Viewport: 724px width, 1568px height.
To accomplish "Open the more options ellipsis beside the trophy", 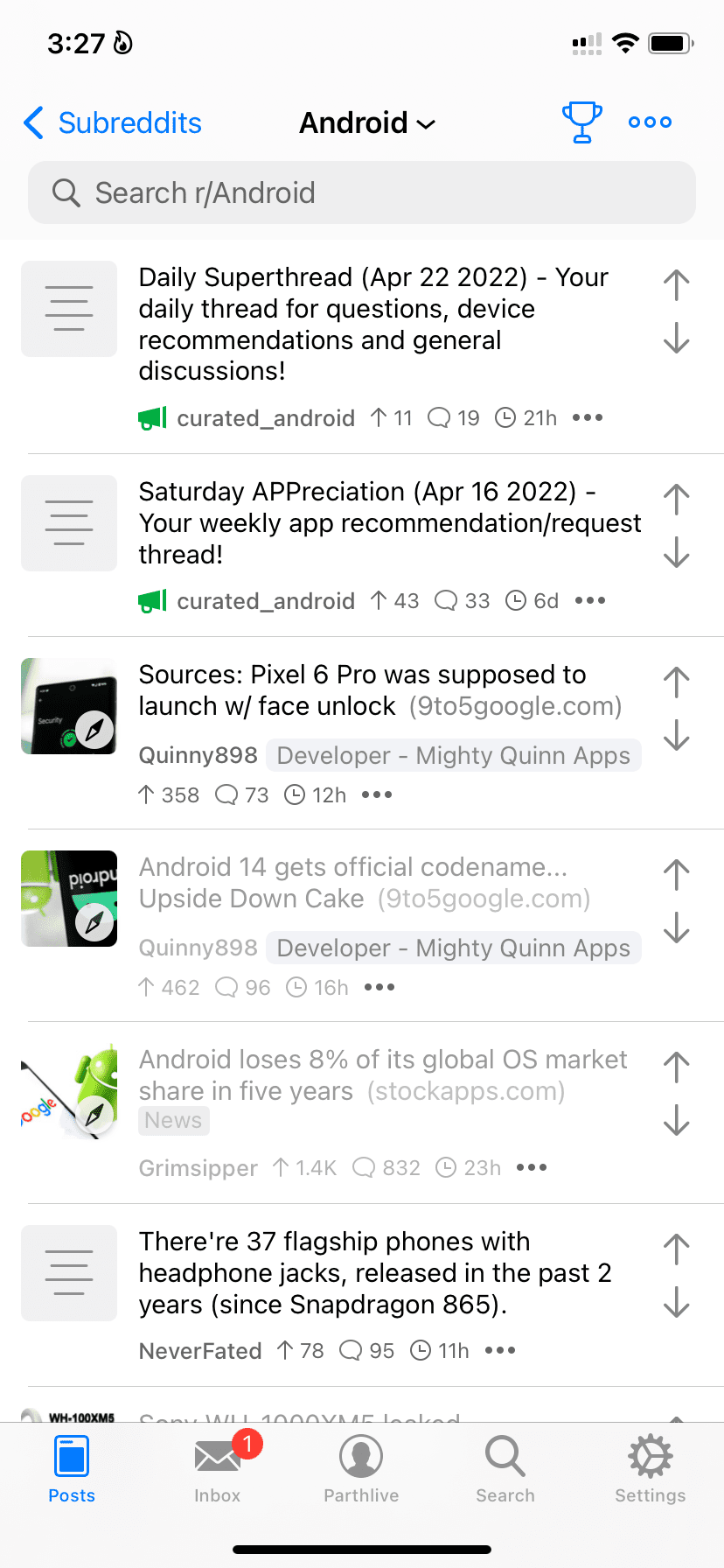I will coord(650,122).
